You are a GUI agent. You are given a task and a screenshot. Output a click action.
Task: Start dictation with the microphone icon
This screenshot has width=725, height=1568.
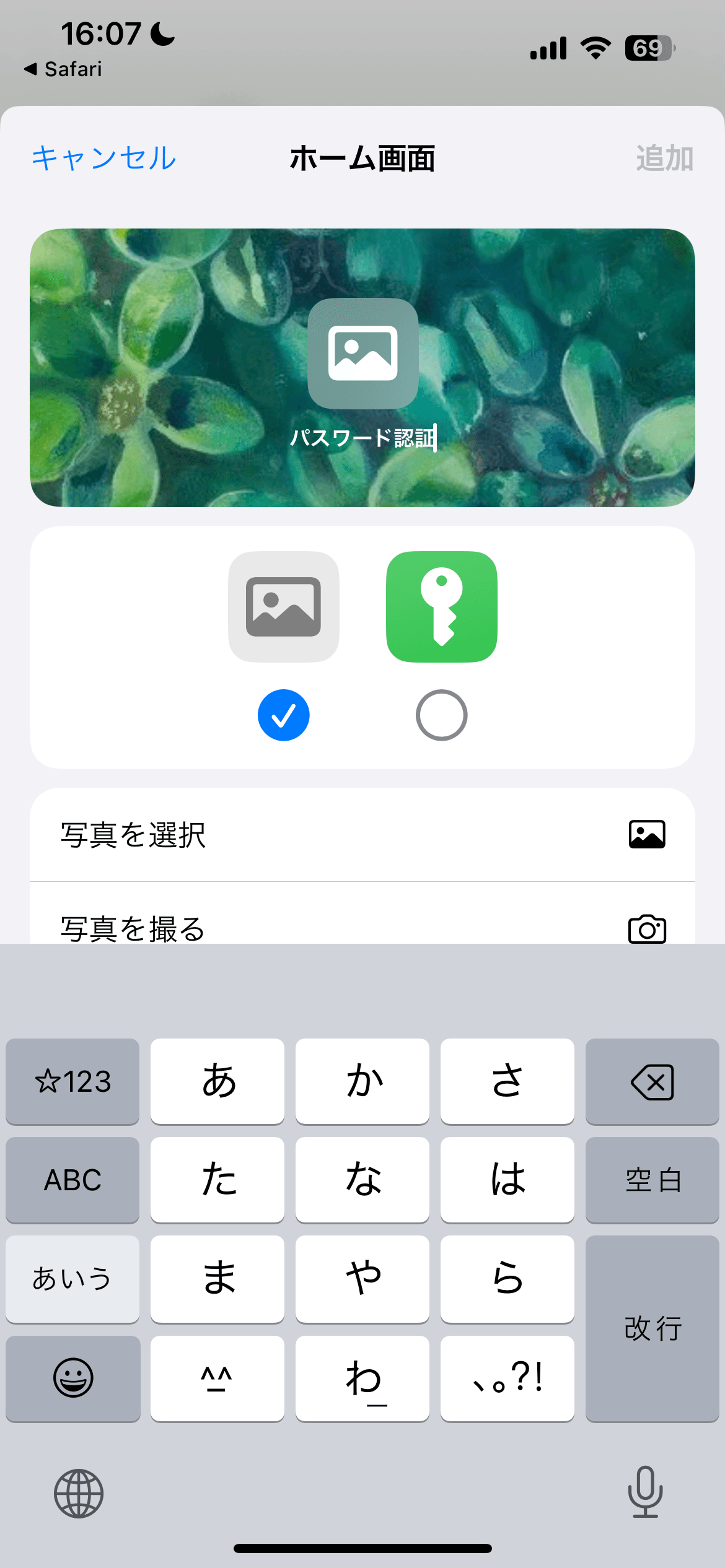[646, 1492]
